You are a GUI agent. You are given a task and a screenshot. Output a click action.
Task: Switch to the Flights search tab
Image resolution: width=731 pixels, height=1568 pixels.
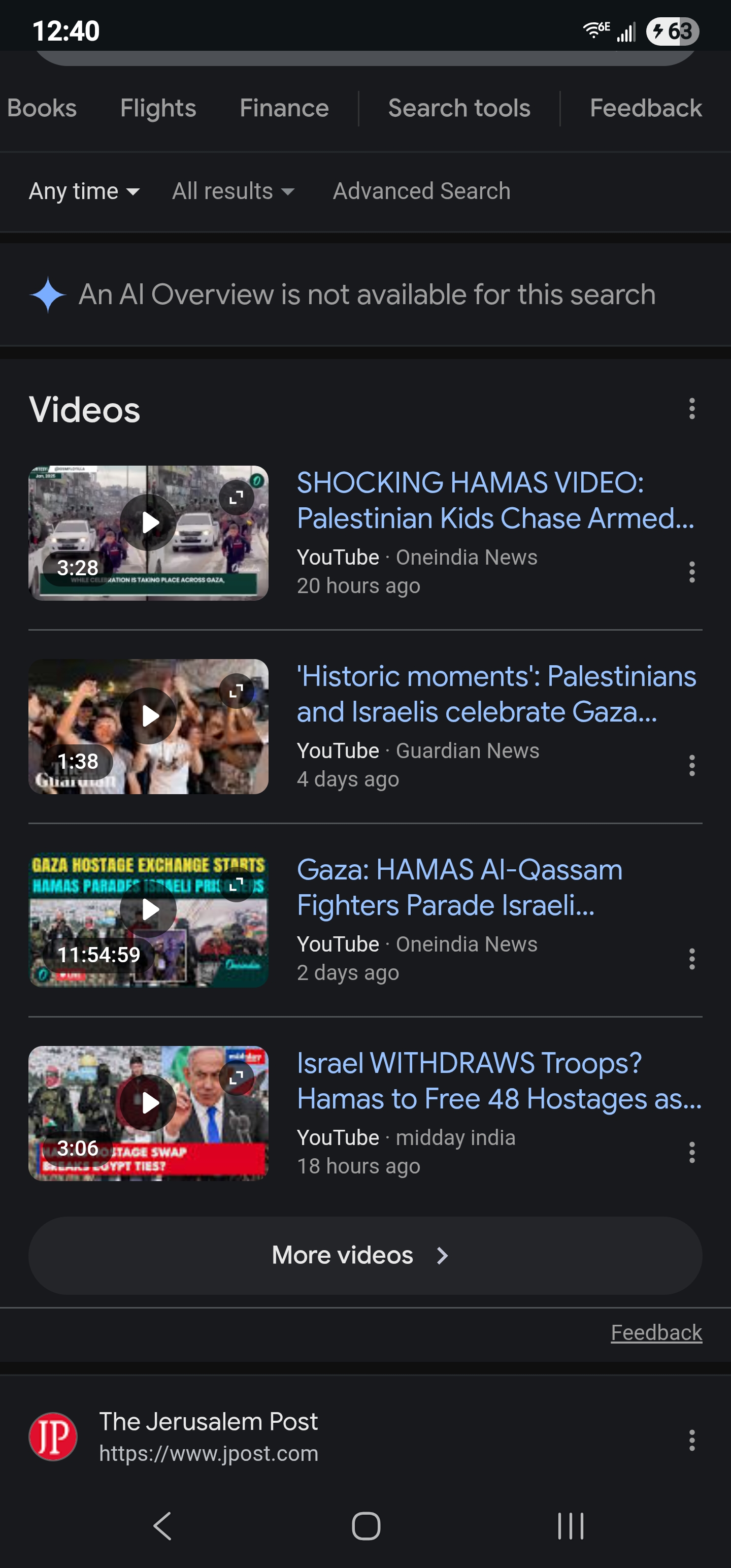click(158, 108)
